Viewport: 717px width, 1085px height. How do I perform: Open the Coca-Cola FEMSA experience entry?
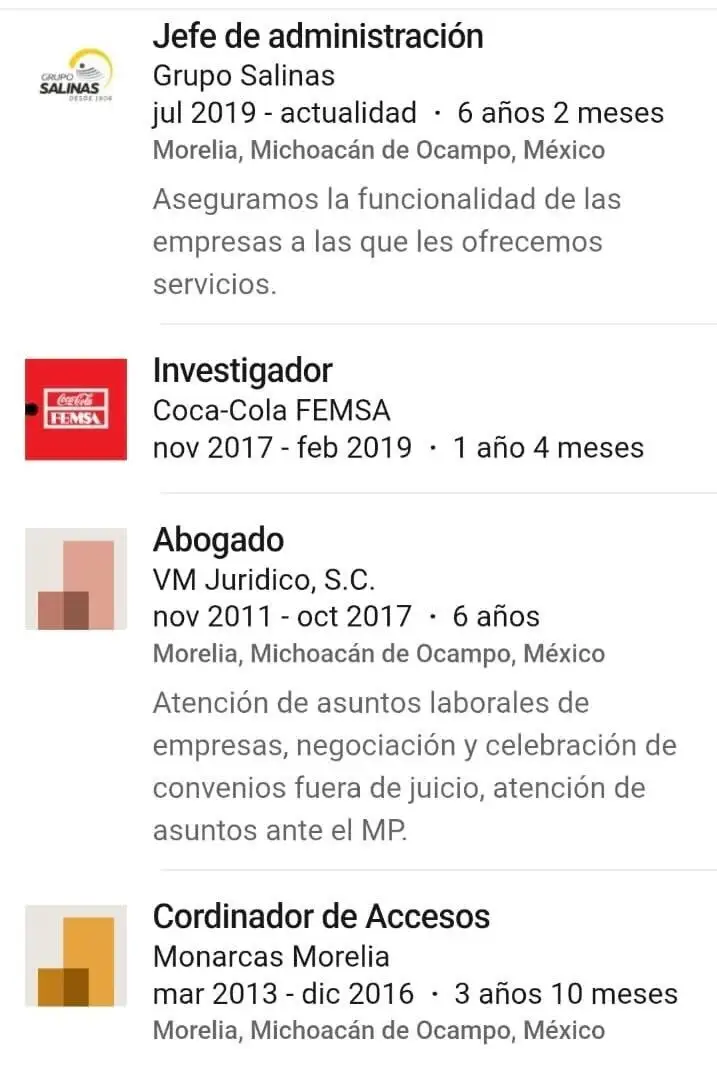242,371
